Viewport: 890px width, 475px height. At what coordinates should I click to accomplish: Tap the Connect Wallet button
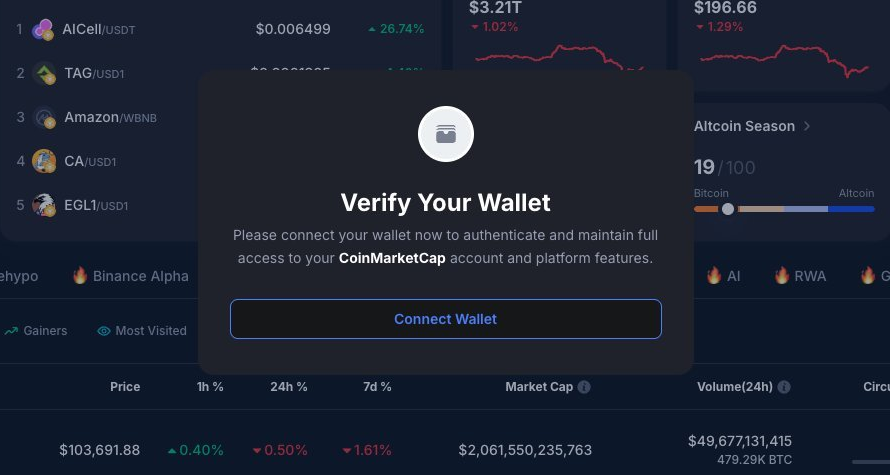pos(445,319)
